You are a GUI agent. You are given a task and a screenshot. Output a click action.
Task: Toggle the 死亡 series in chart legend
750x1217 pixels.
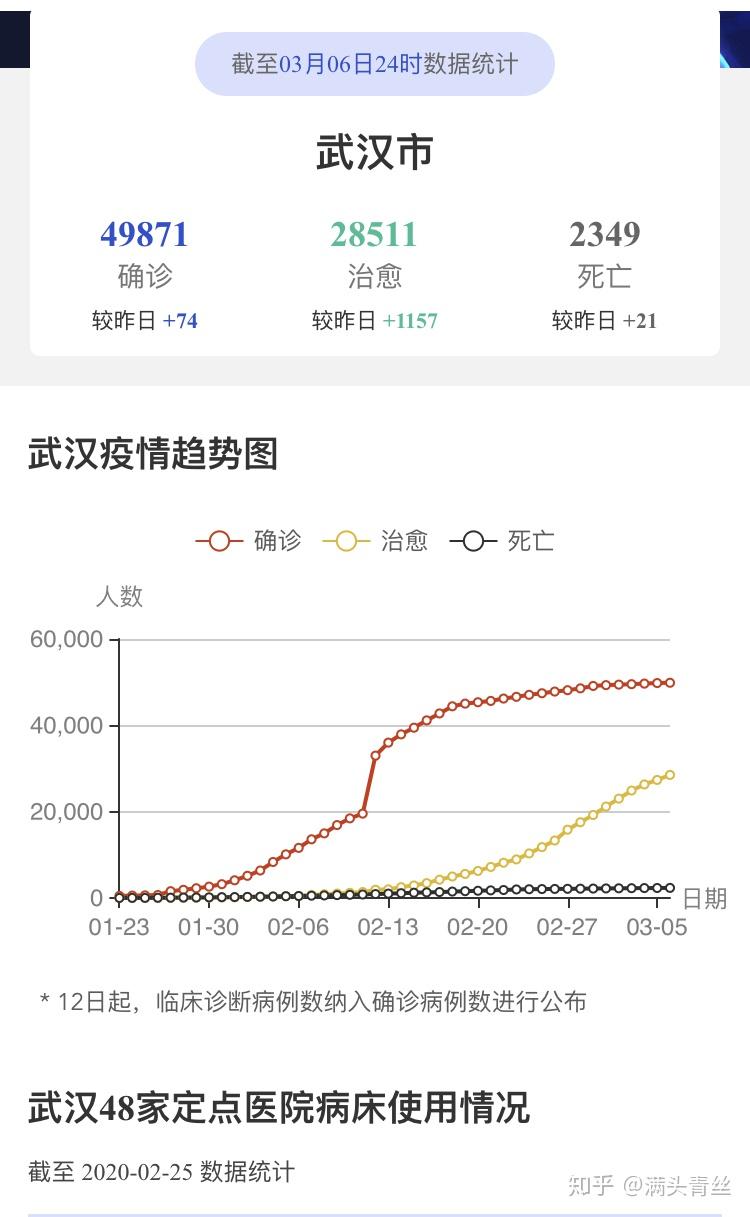point(503,541)
